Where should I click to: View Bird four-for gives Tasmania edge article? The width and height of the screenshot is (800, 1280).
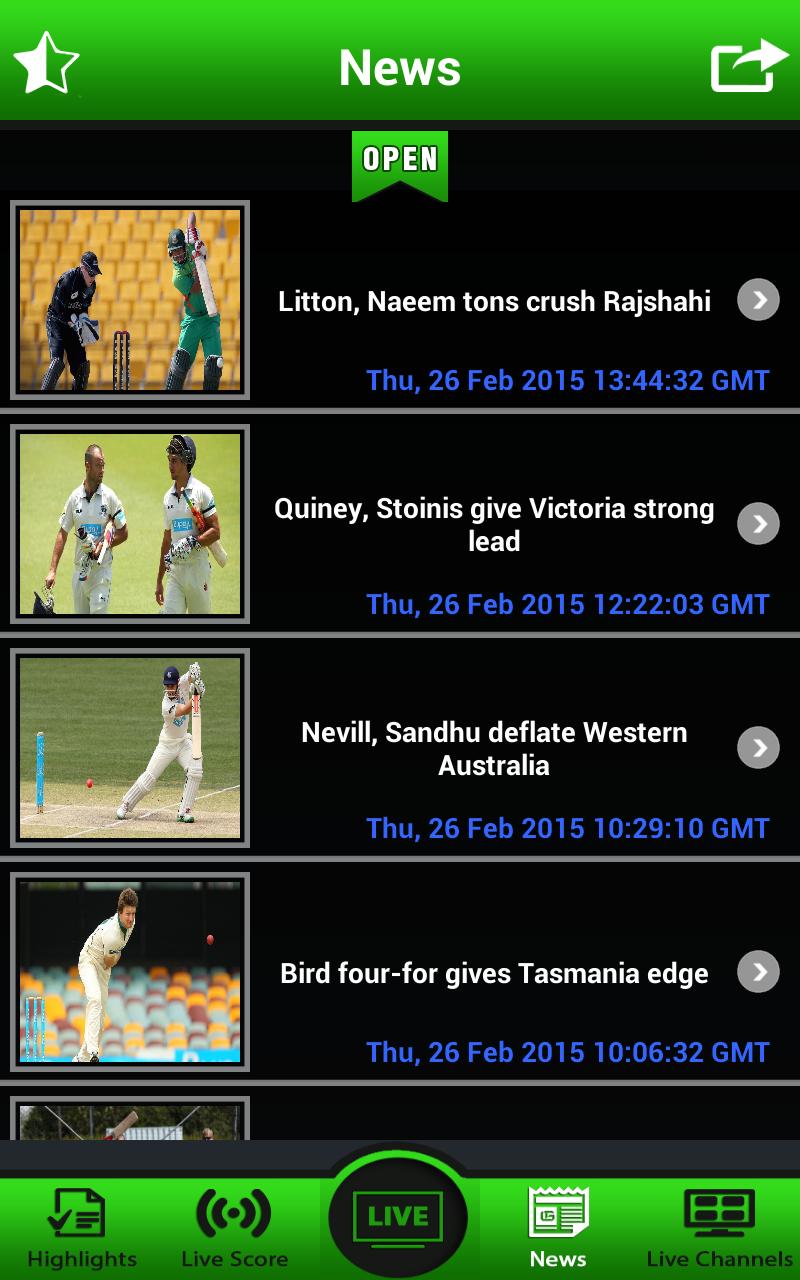[494, 973]
